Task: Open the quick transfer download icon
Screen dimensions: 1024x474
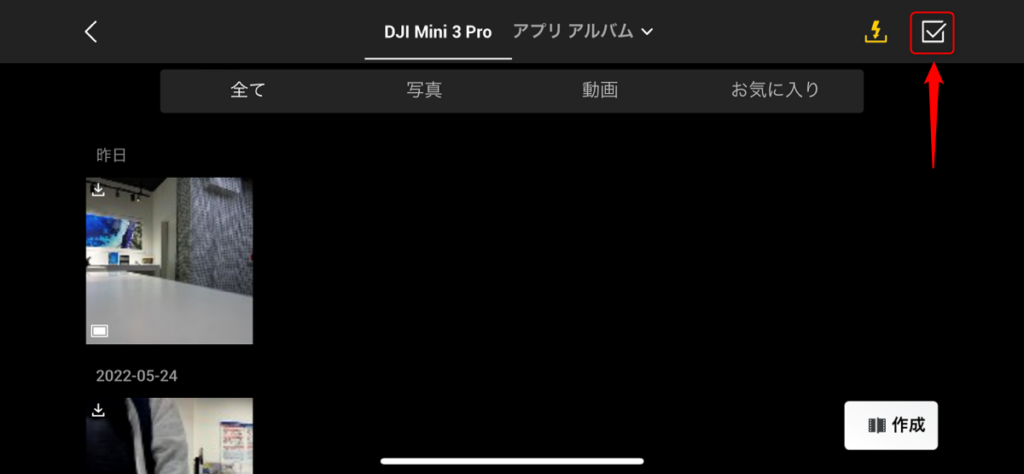Action: pos(875,32)
